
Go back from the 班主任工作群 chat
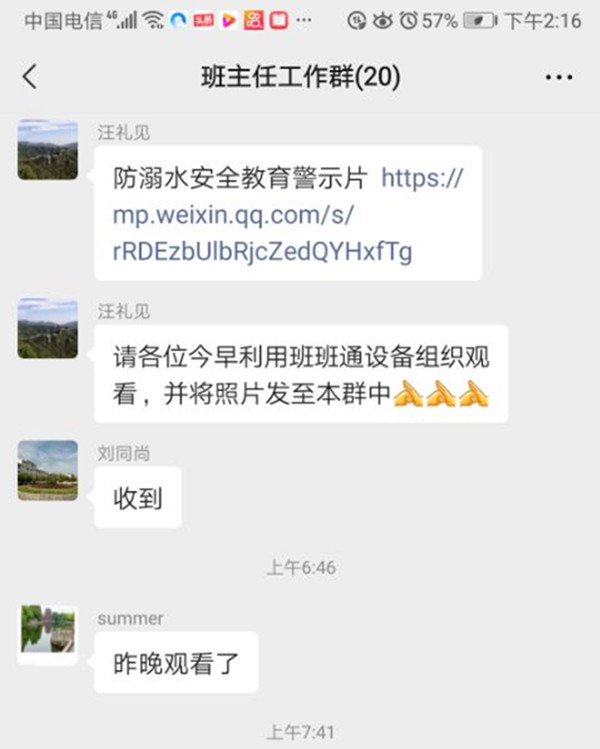tap(30, 77)
